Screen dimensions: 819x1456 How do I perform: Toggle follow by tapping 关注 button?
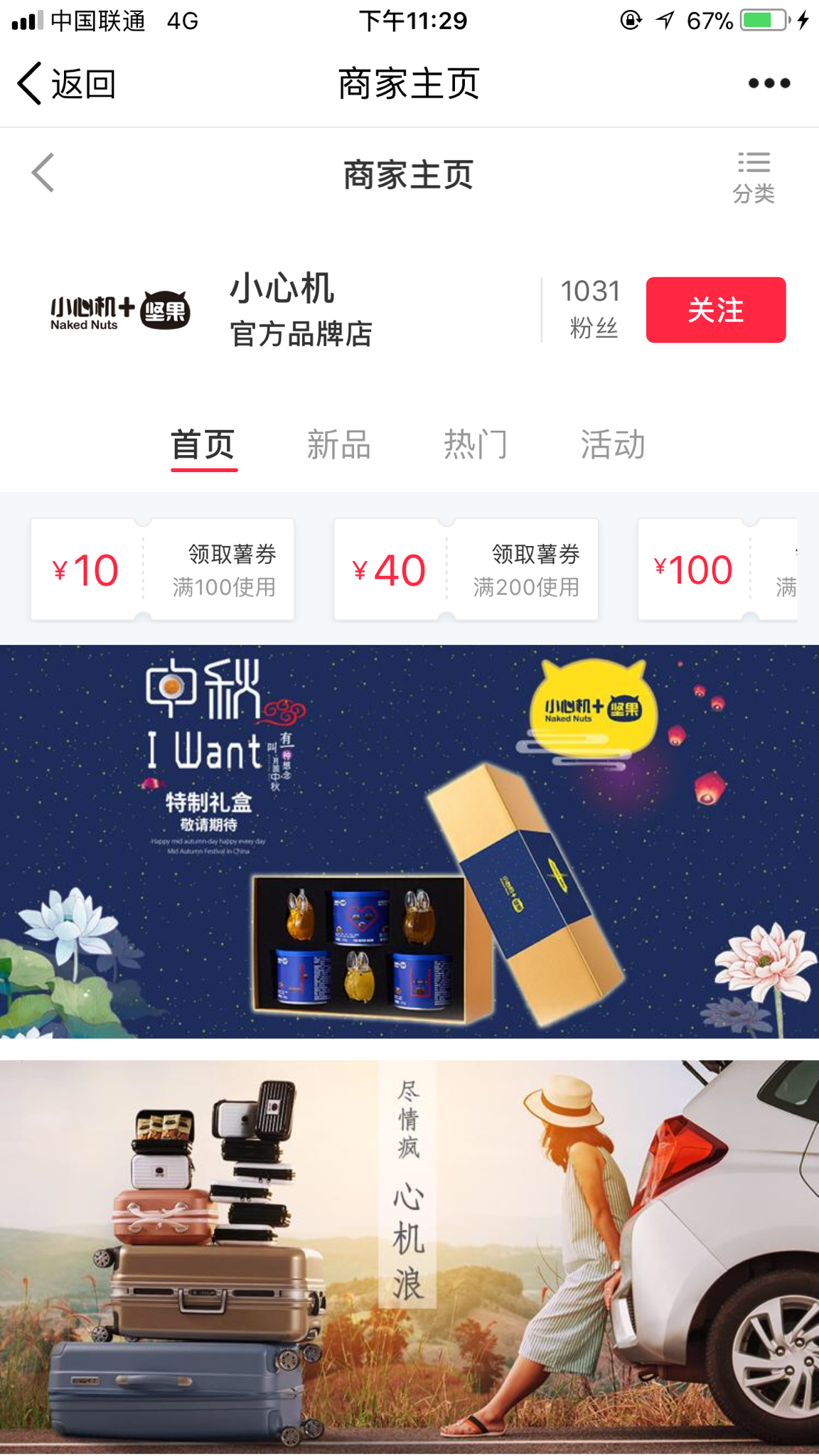[715, 310]
